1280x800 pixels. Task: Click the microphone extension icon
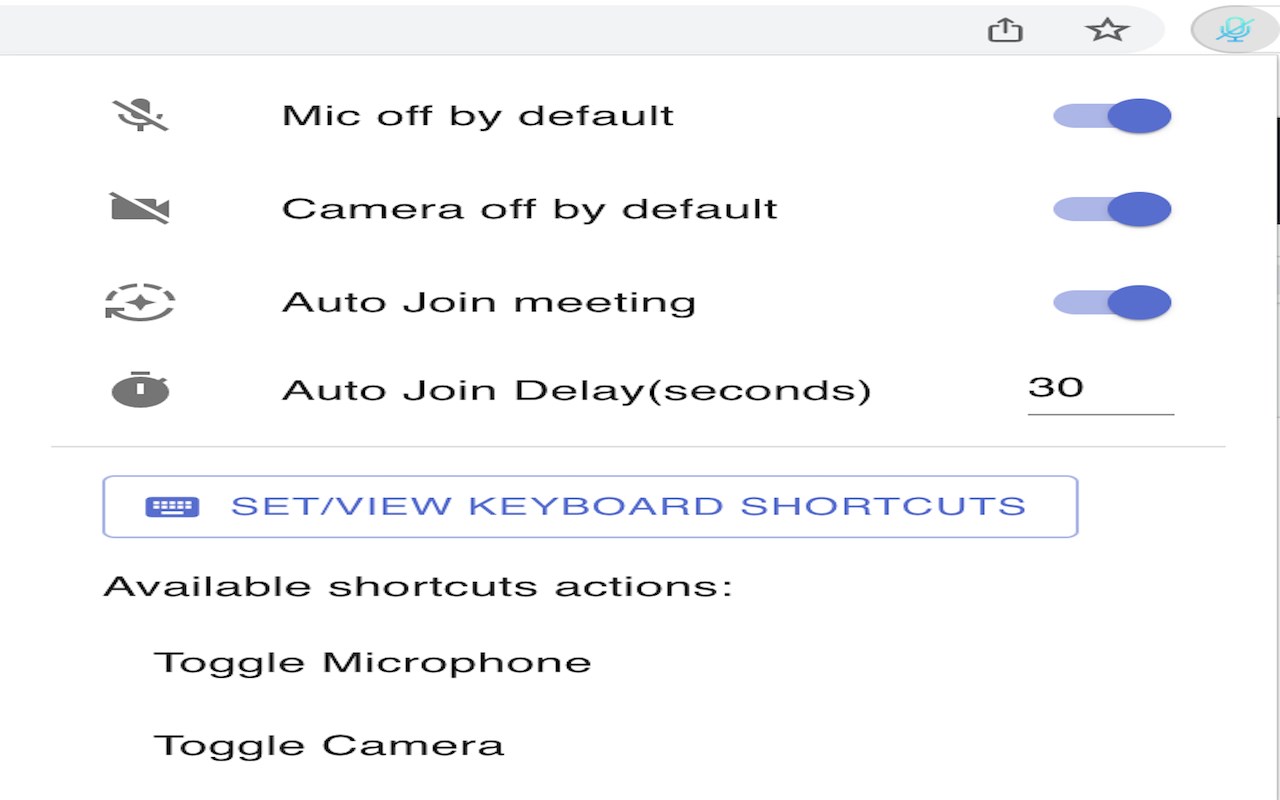pos(1235,30)
